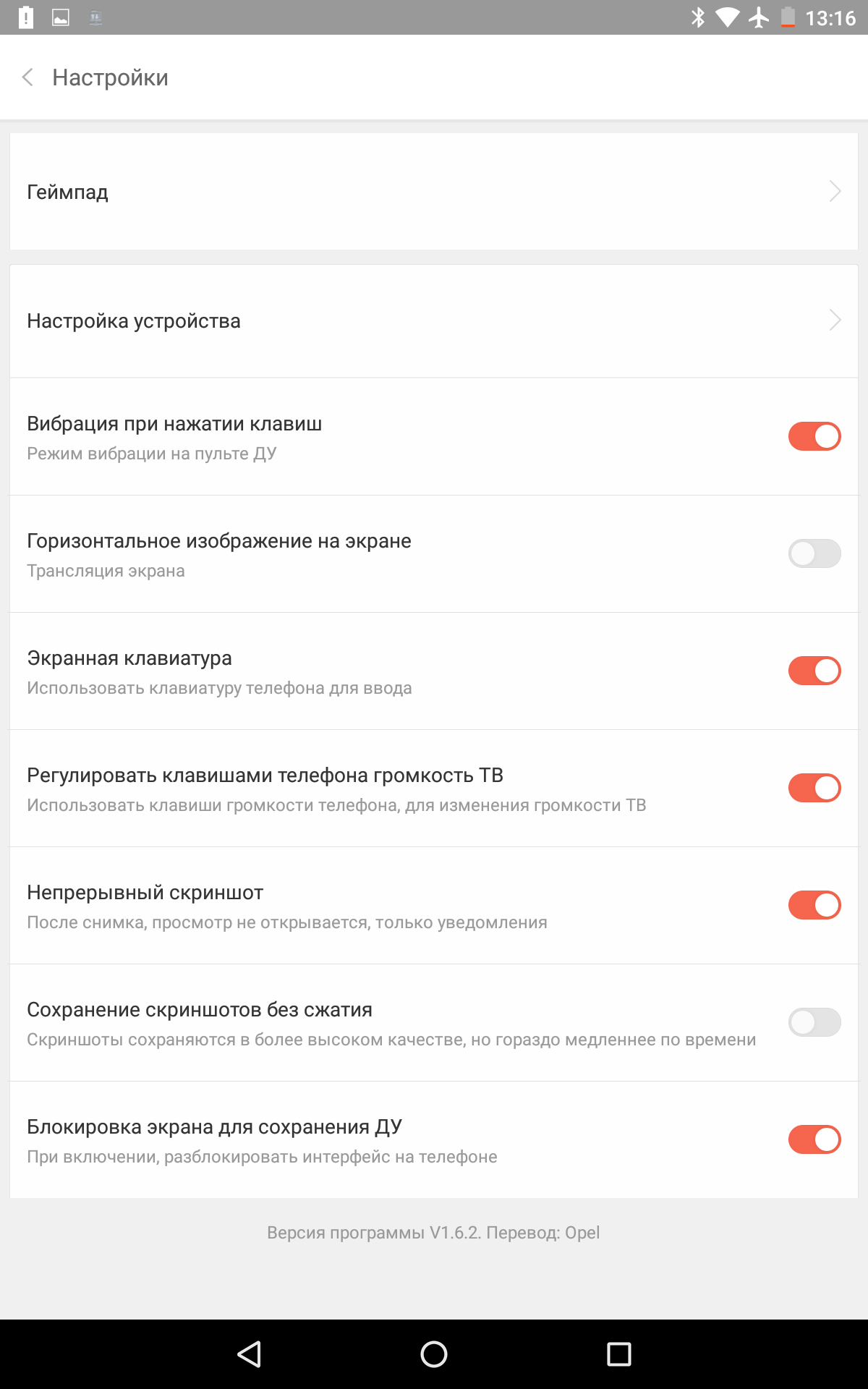Disable Вибрация при нажатии клавиш
This screenshot has height=1389, width=868.
(x=814, y=436)
